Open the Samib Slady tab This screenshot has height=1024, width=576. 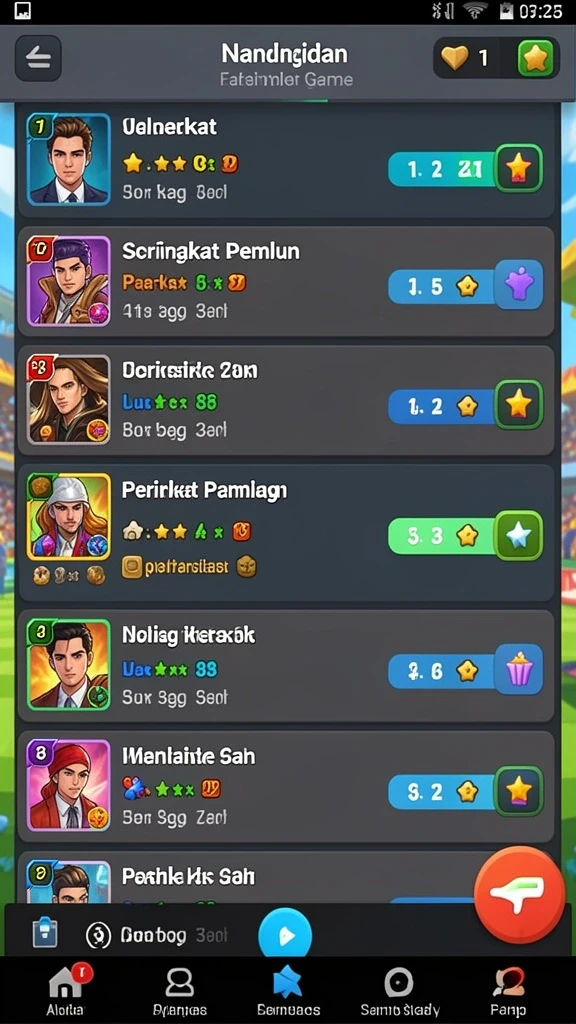[400, 989]
